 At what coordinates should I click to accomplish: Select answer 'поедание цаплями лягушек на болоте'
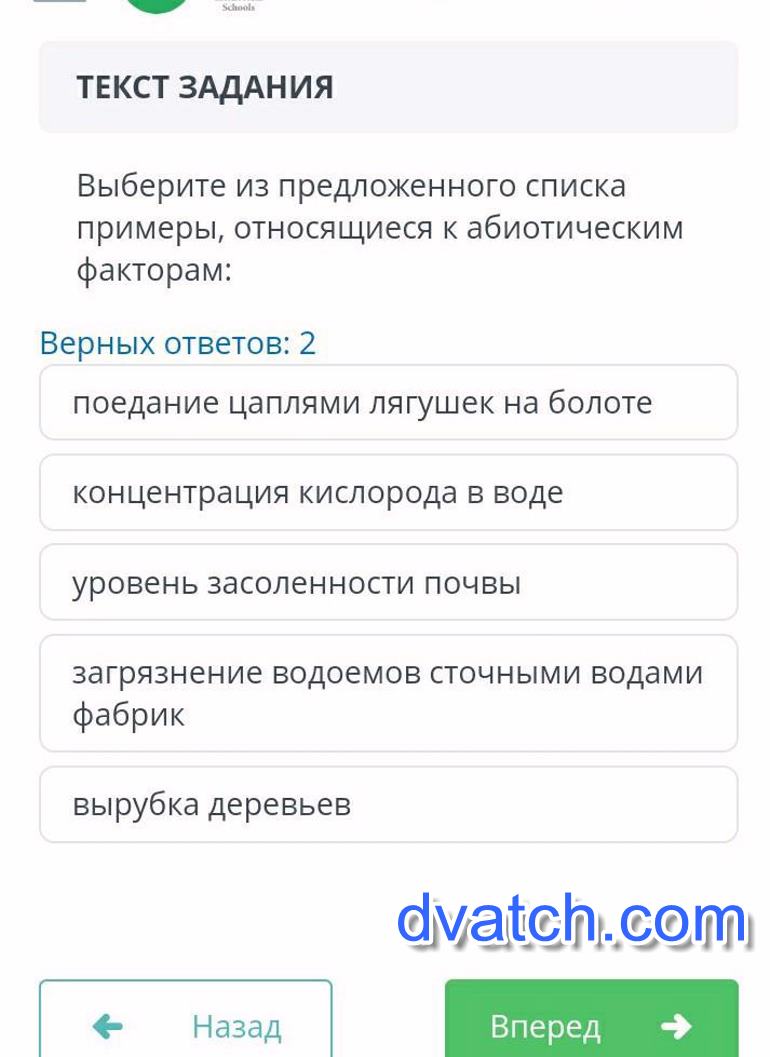388,403
